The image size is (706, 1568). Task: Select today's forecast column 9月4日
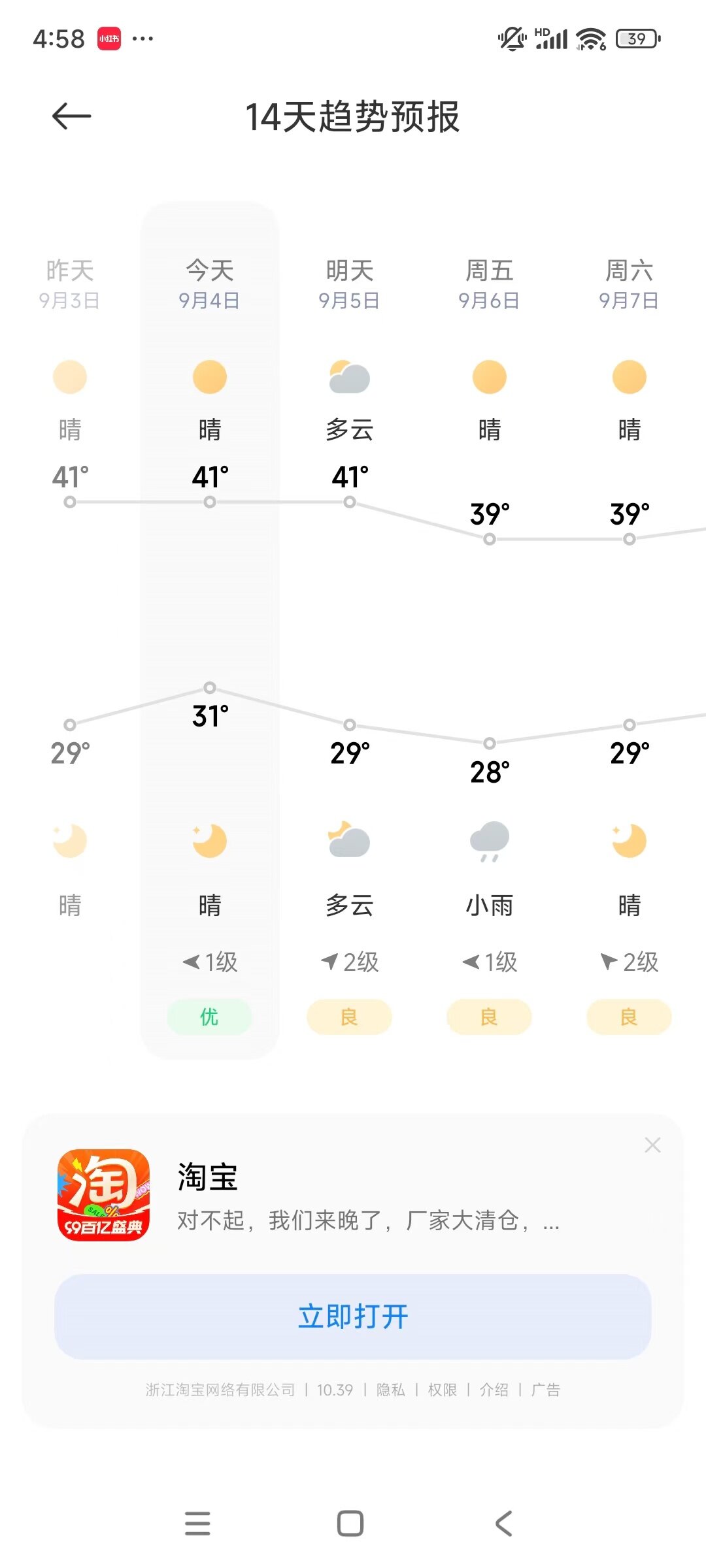pyautogui.click(x=209, y=285)
